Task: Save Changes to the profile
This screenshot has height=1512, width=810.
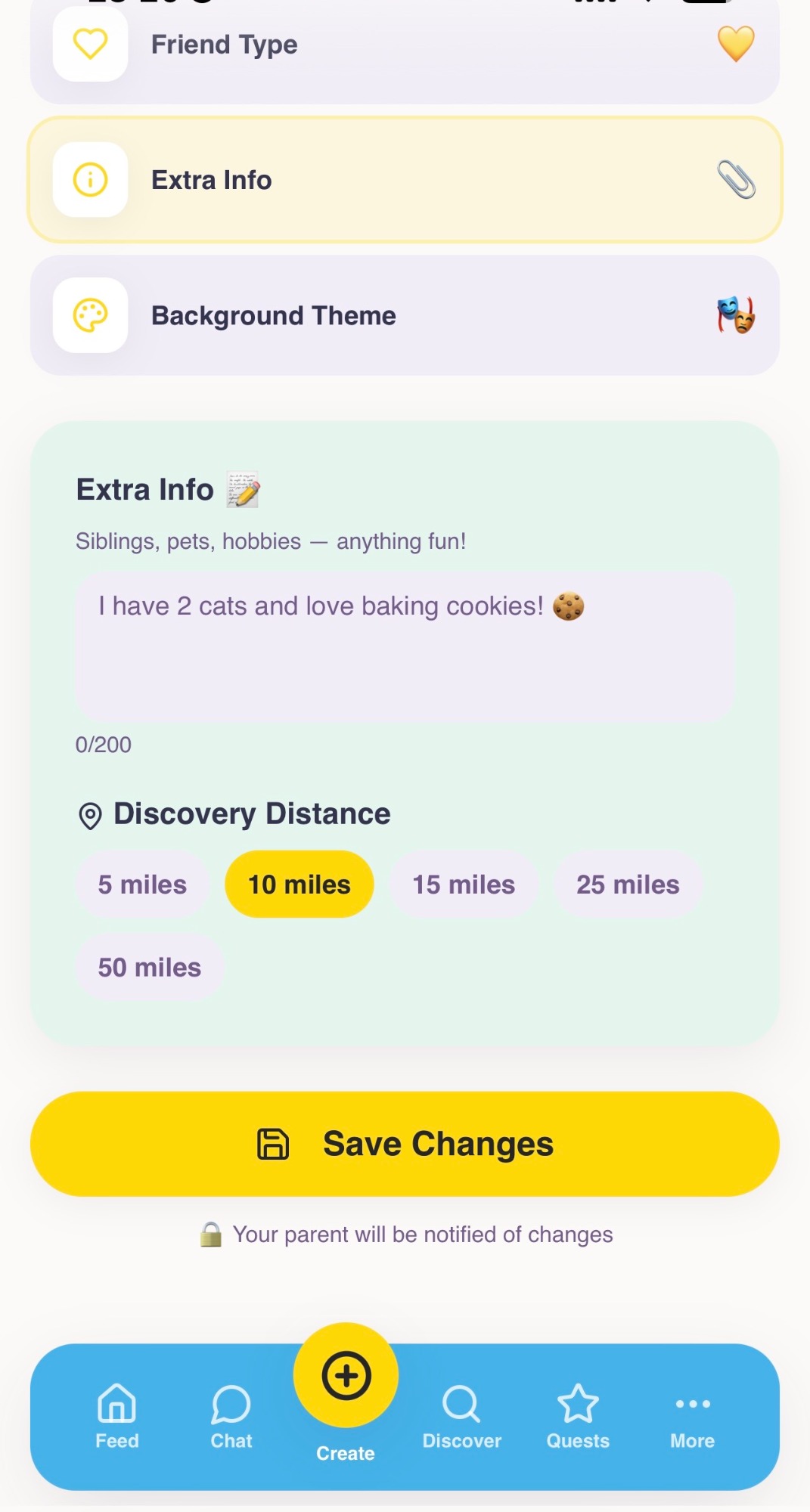Action: pyautogui.click(x=405, y=1144)
